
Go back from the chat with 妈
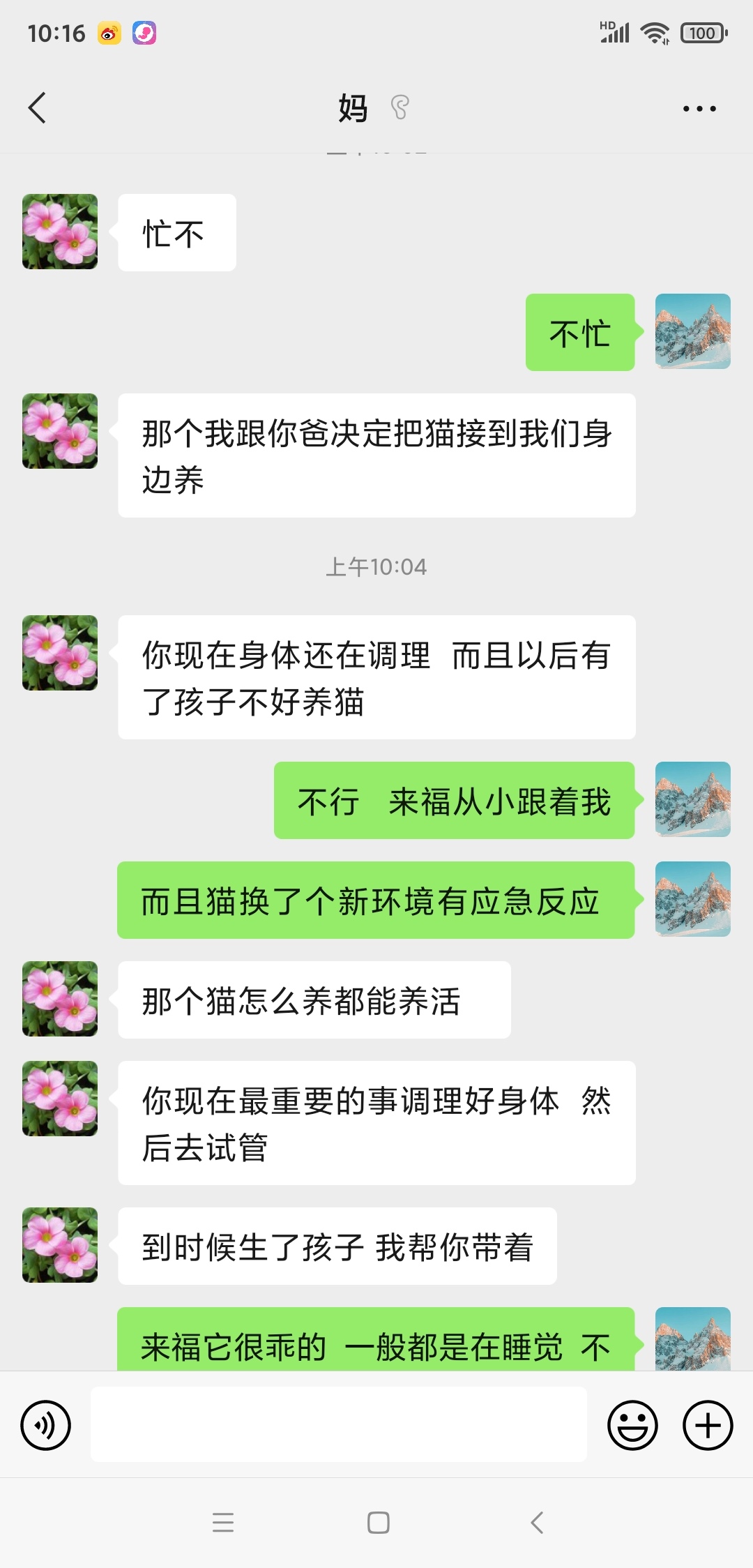[x=38, y=108]
